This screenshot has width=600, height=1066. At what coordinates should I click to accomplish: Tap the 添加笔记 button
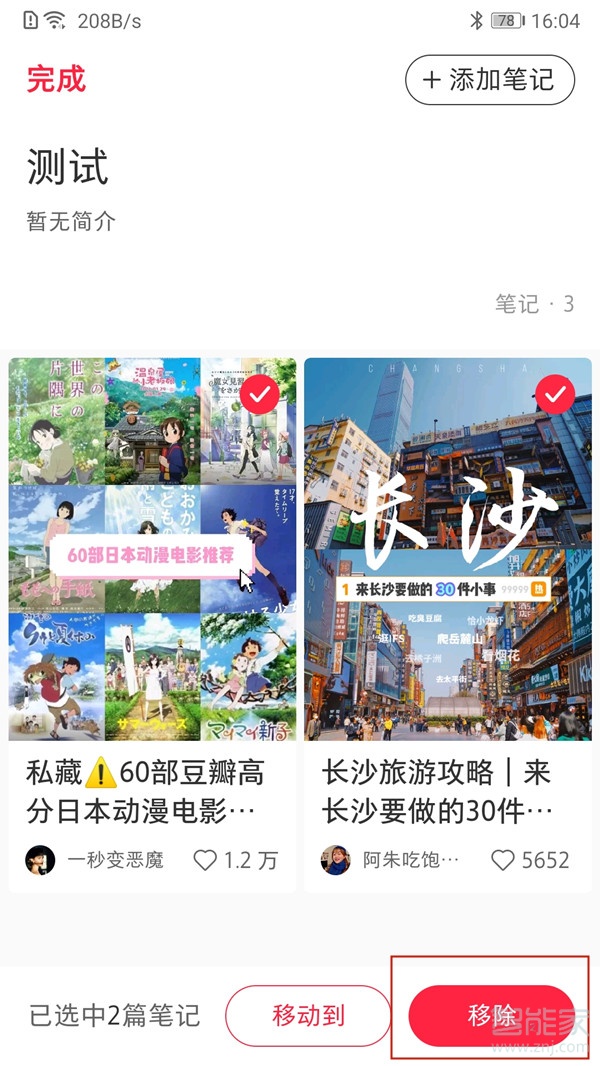click(x=489, y=80)
